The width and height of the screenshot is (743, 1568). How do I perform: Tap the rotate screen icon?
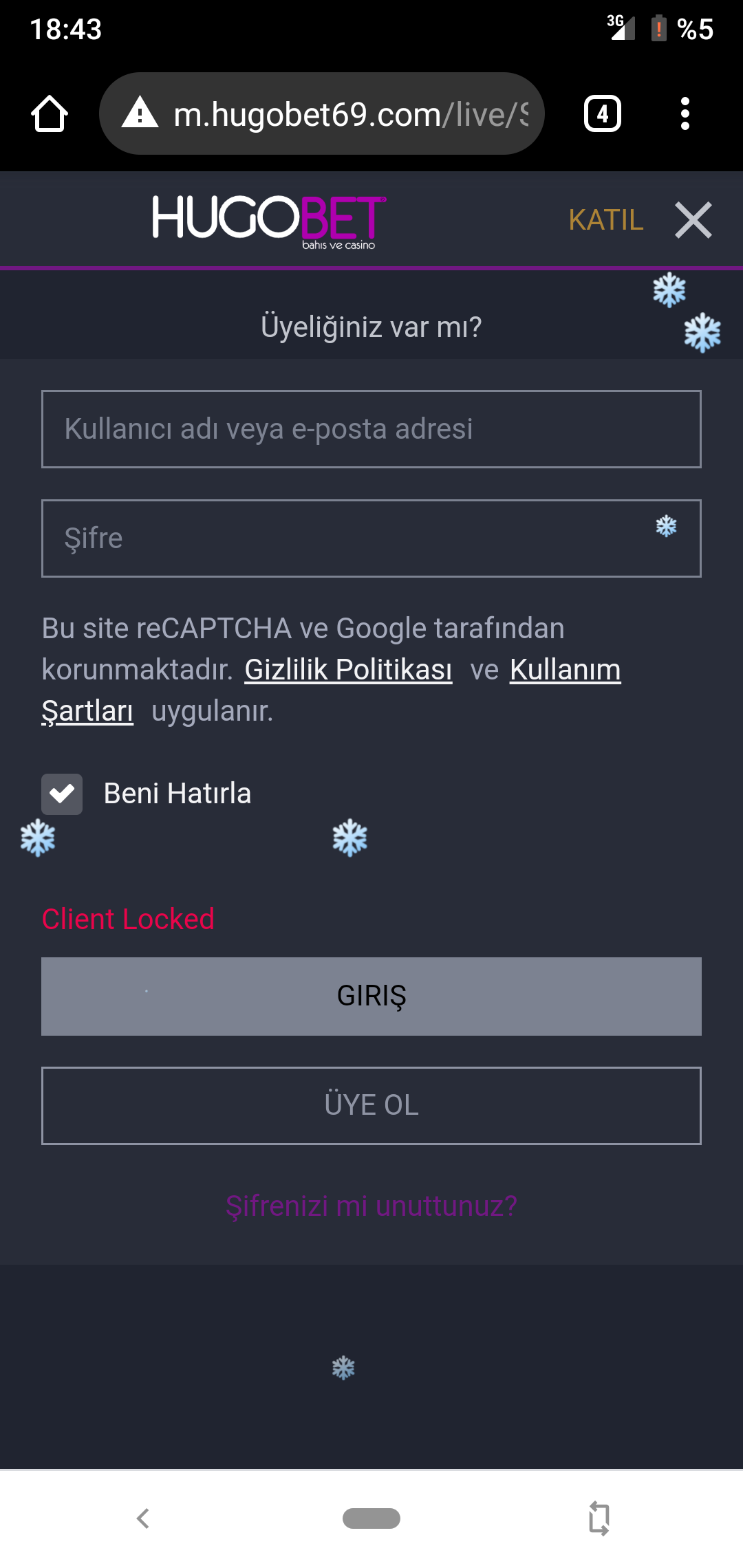click(x=599, y=1518)
